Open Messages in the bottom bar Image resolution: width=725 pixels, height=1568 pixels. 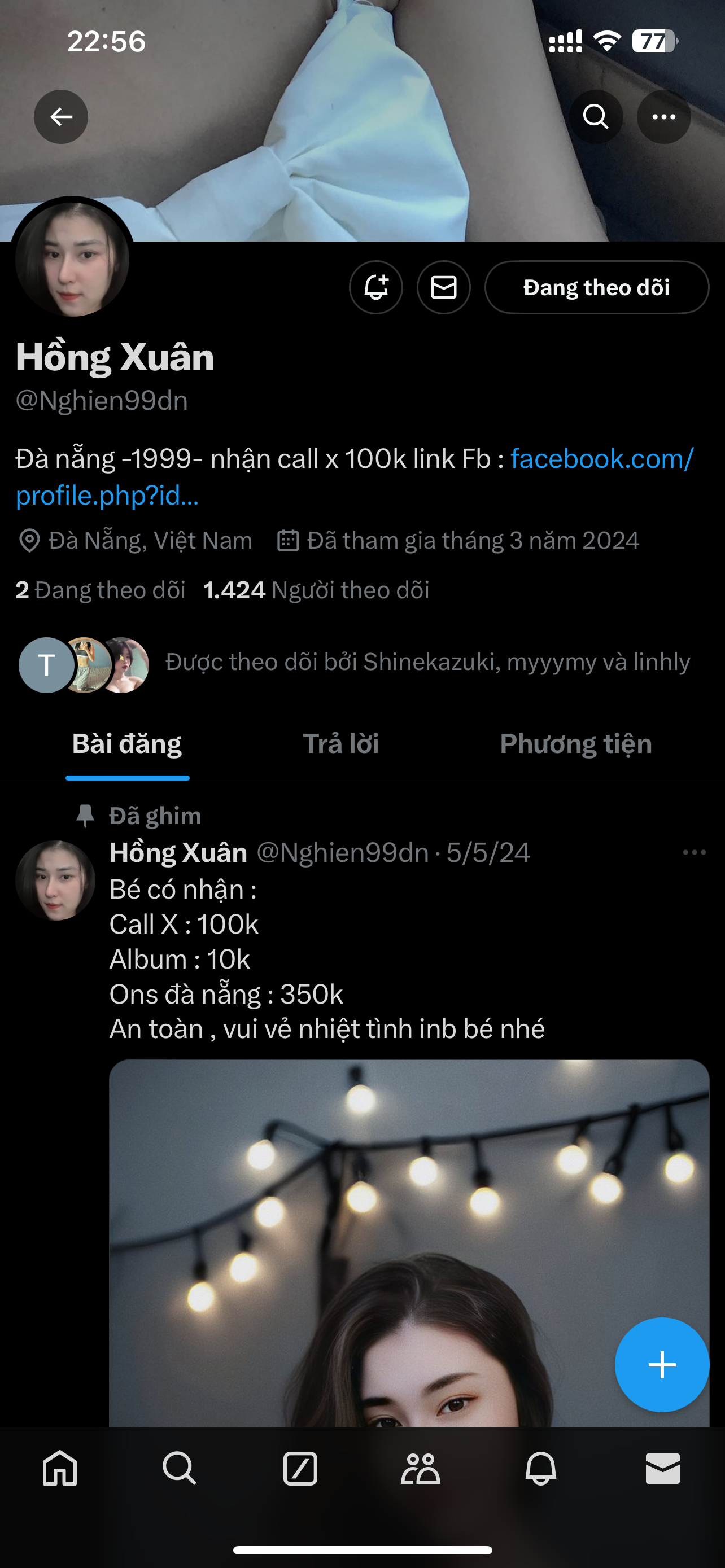click(662, 1468)
